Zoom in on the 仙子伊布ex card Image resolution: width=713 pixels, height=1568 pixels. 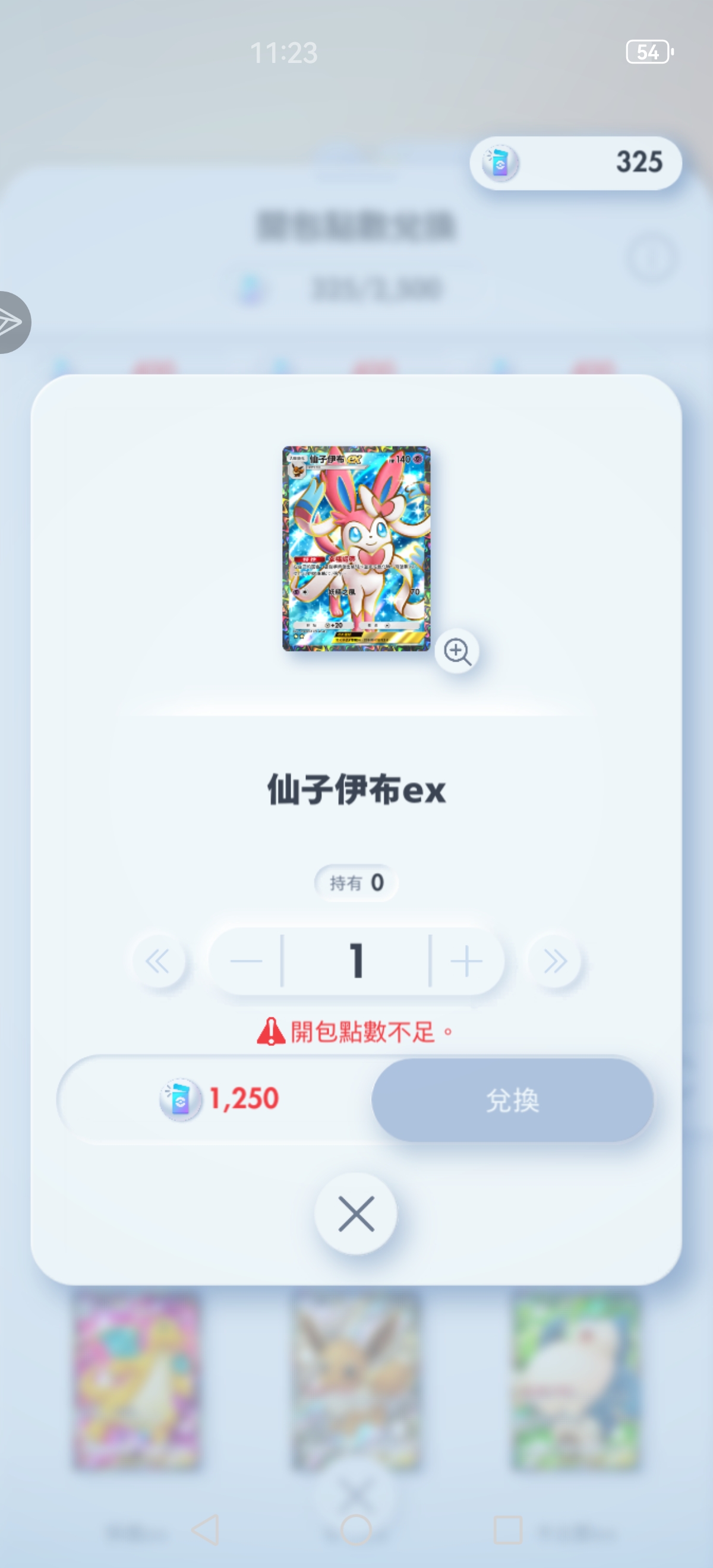458,652
